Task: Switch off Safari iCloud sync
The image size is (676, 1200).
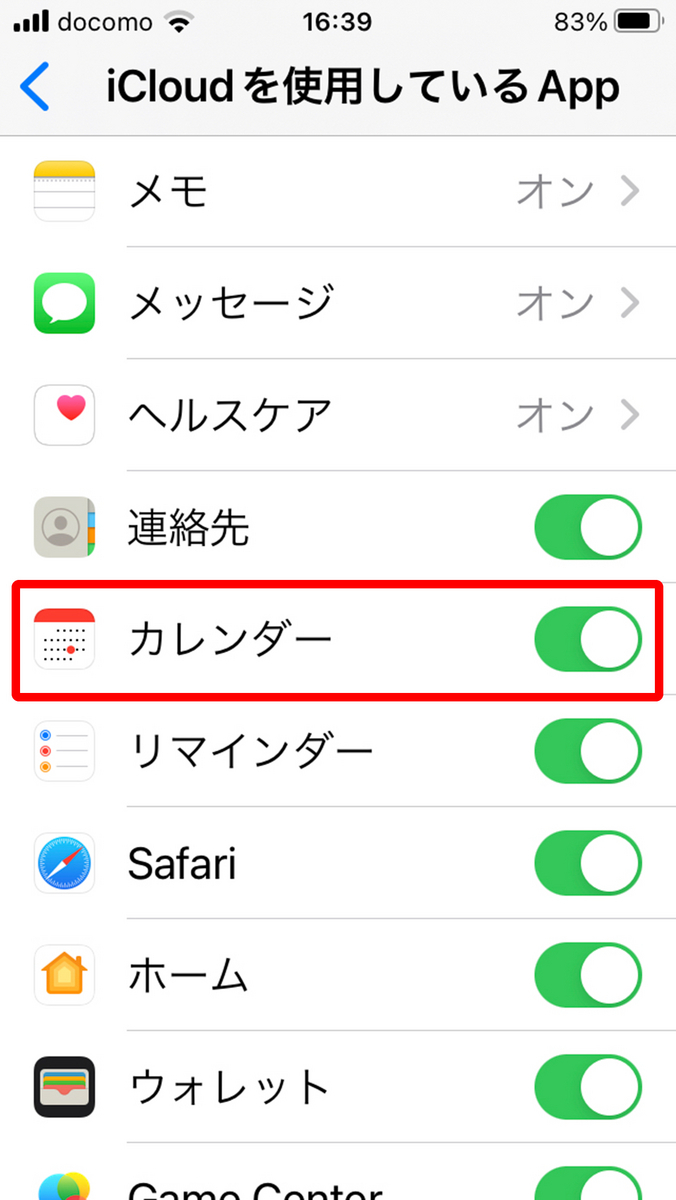Action: click(587, 863)
